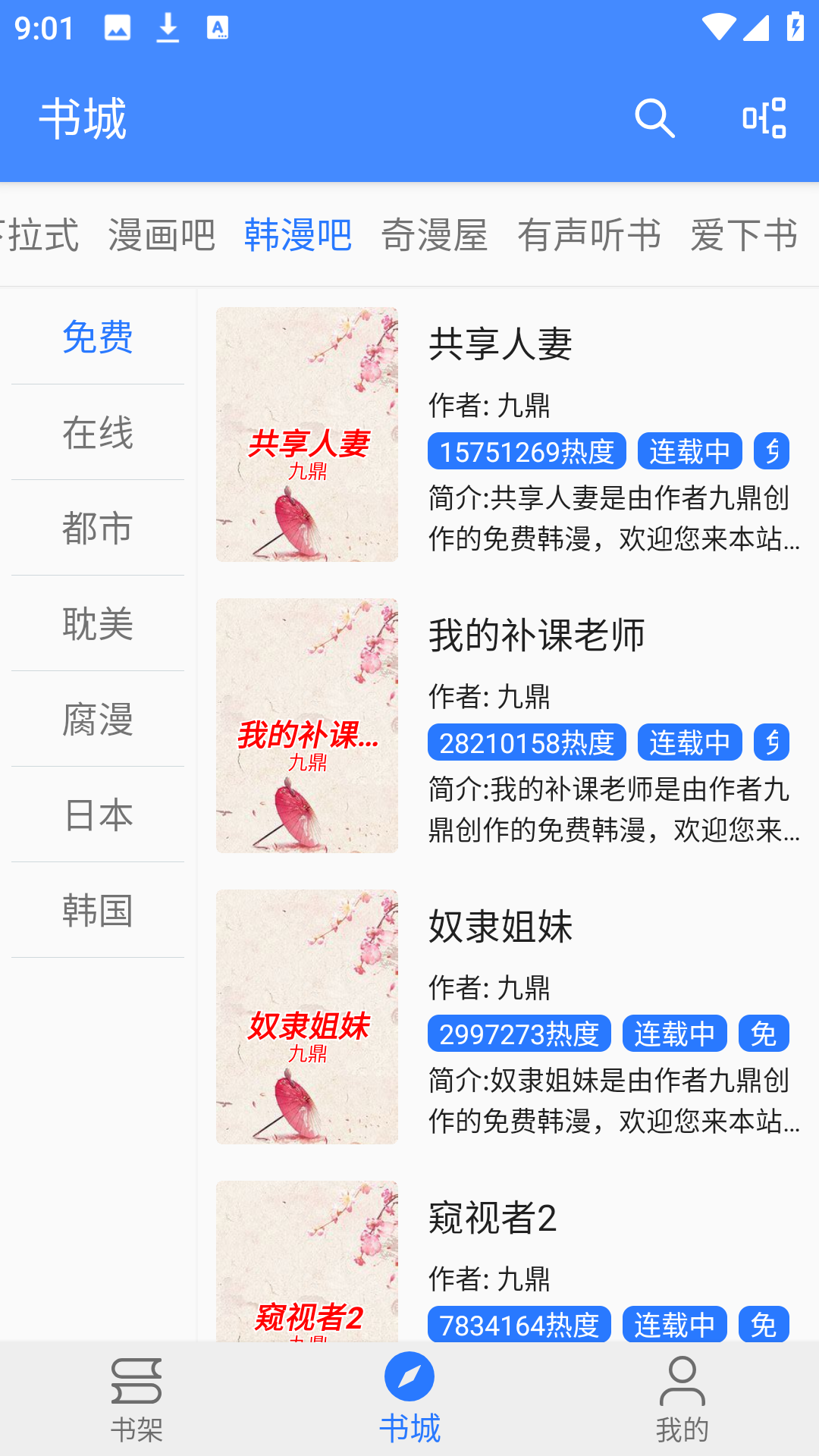Image resolution: width=819 pixels, height=1456 pixels.
Task: Open the search icon in the top bar
Action: click(654, 118)
